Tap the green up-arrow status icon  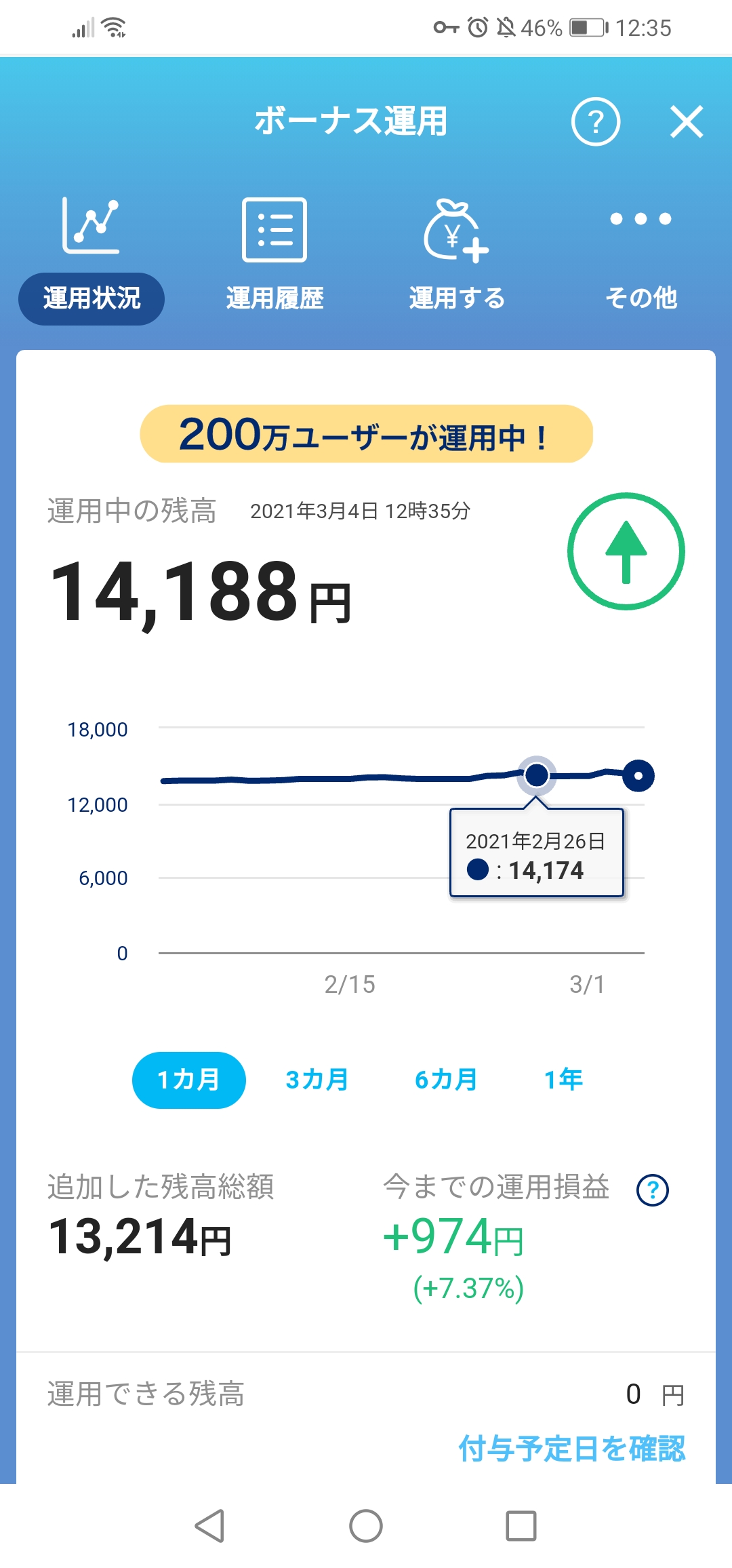(x=626, y=551)
